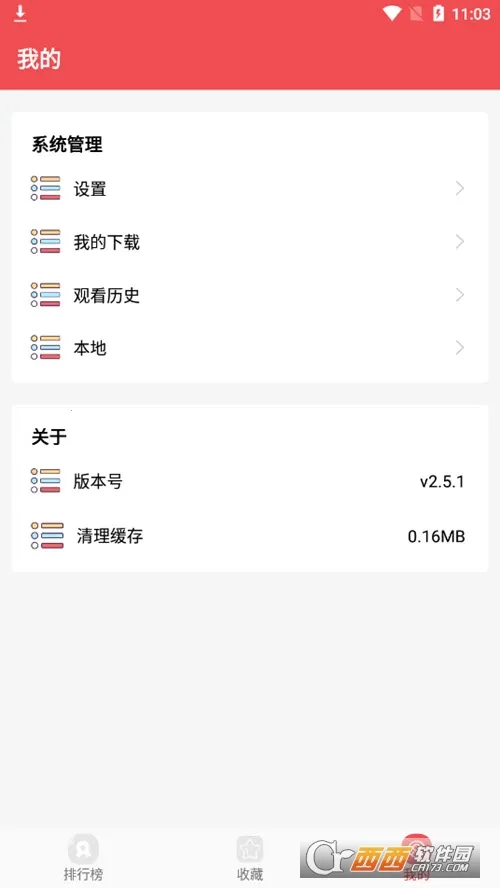View 观看历史 watch history
This screenshot has width=500, height=888.
(x=249, y=295)
